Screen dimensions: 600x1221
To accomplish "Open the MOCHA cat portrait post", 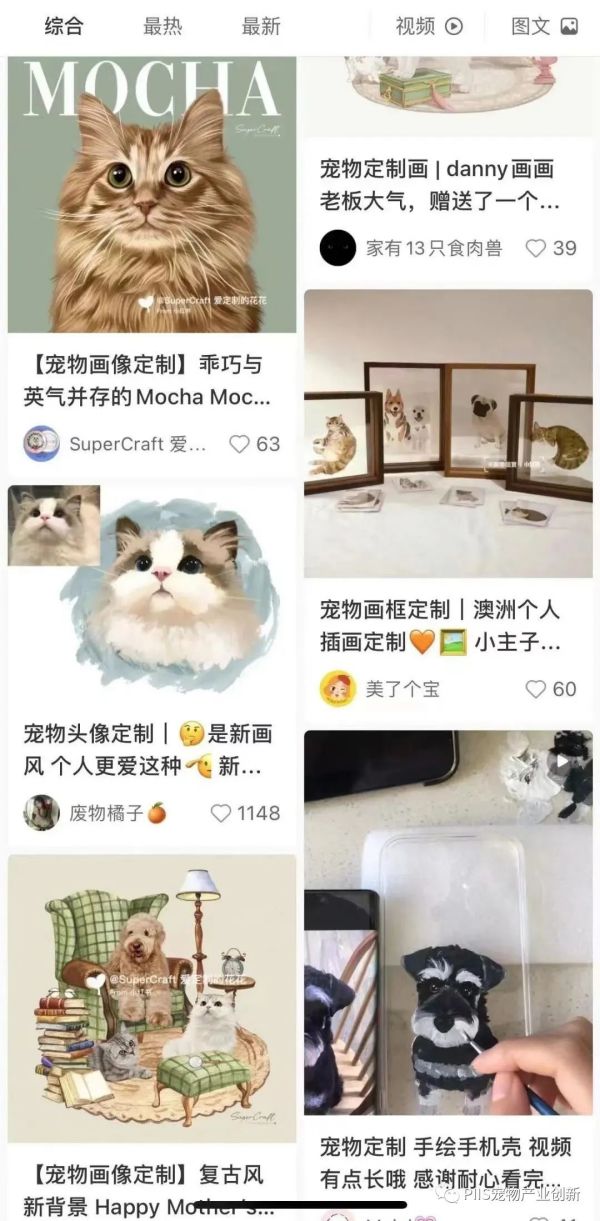I will 152,195.
